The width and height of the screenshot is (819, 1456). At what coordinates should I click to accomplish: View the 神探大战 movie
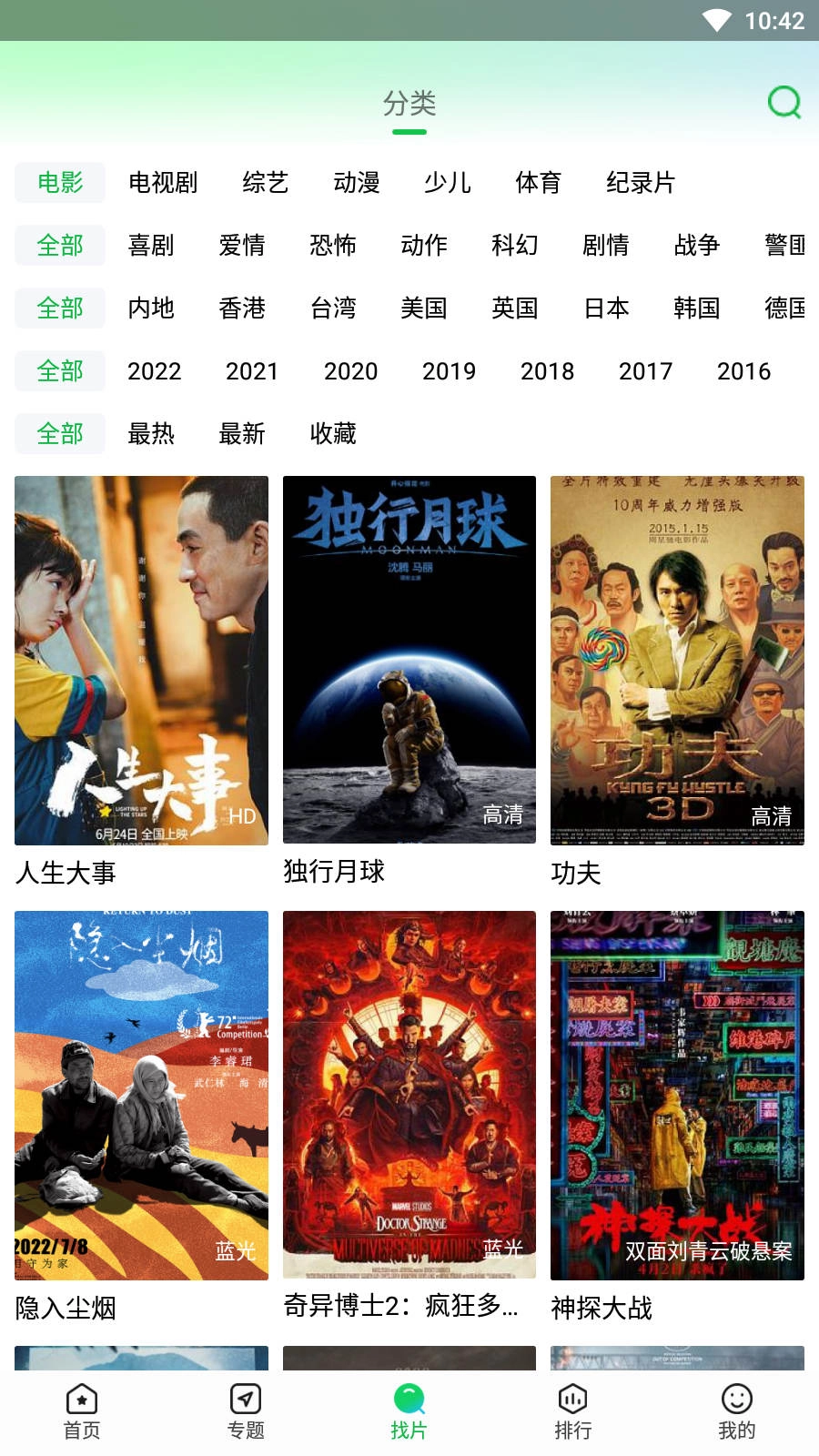tap(677, 1096)
